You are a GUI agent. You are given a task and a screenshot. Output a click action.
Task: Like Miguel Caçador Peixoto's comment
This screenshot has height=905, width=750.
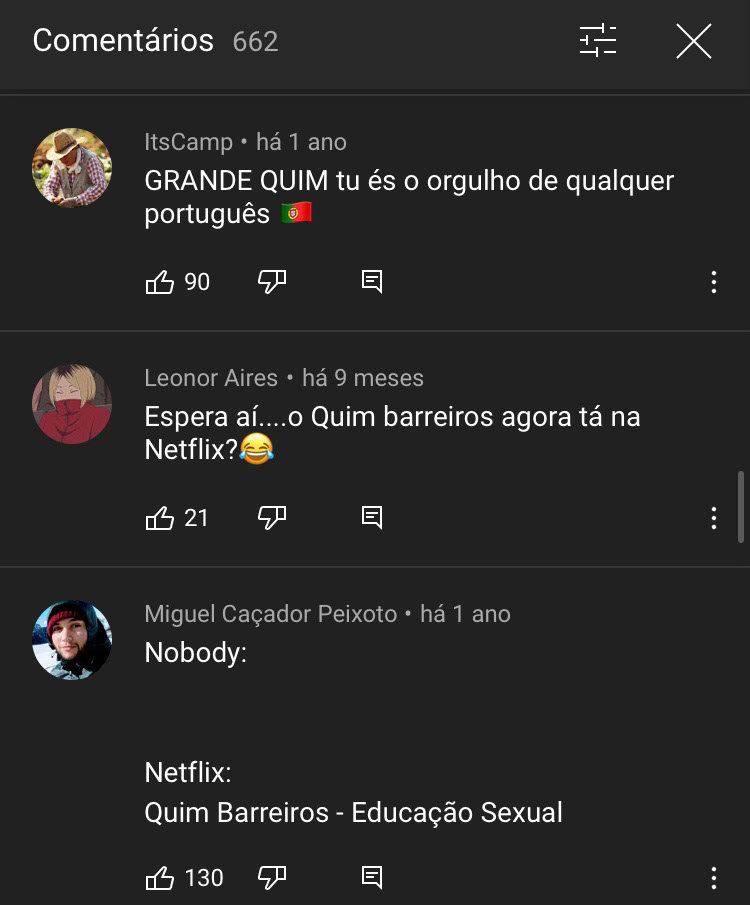point(160,878)
